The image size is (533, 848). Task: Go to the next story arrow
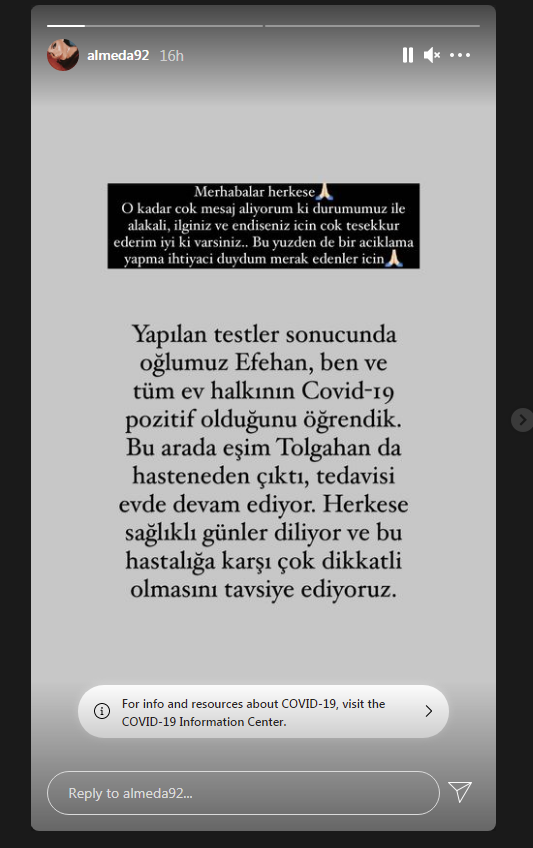pos(522,420)
